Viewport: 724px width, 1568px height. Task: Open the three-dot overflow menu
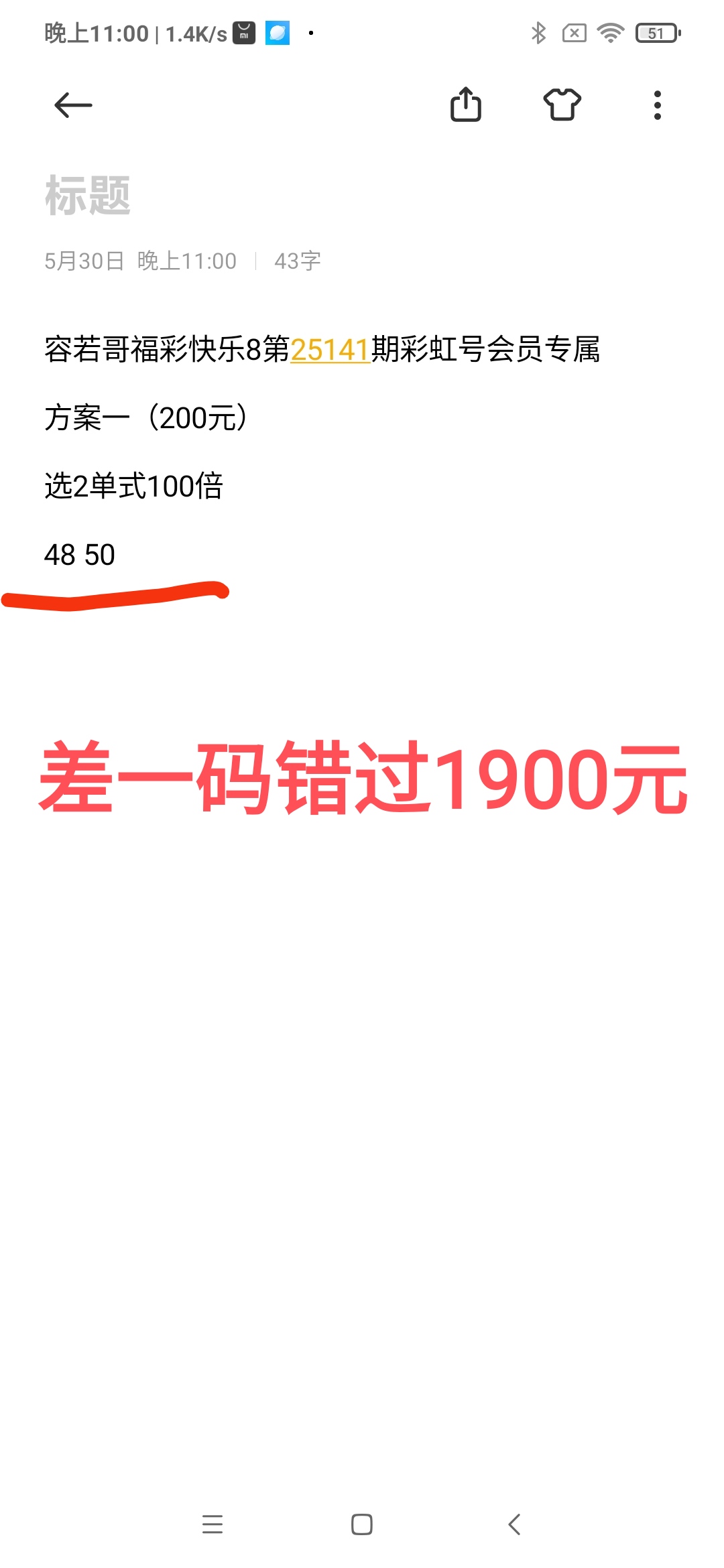657,105
